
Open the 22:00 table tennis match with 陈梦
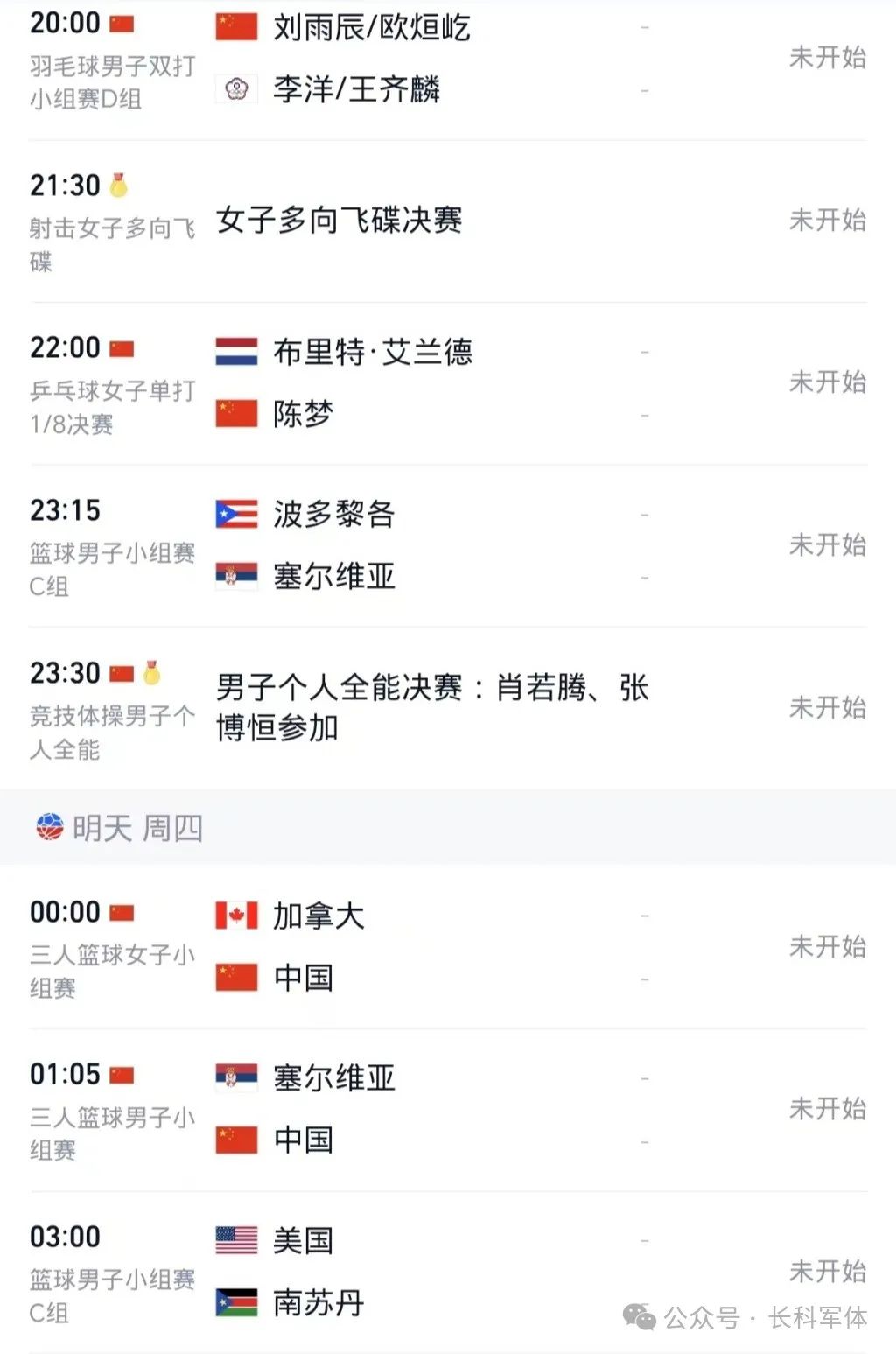tap(446, 383)
